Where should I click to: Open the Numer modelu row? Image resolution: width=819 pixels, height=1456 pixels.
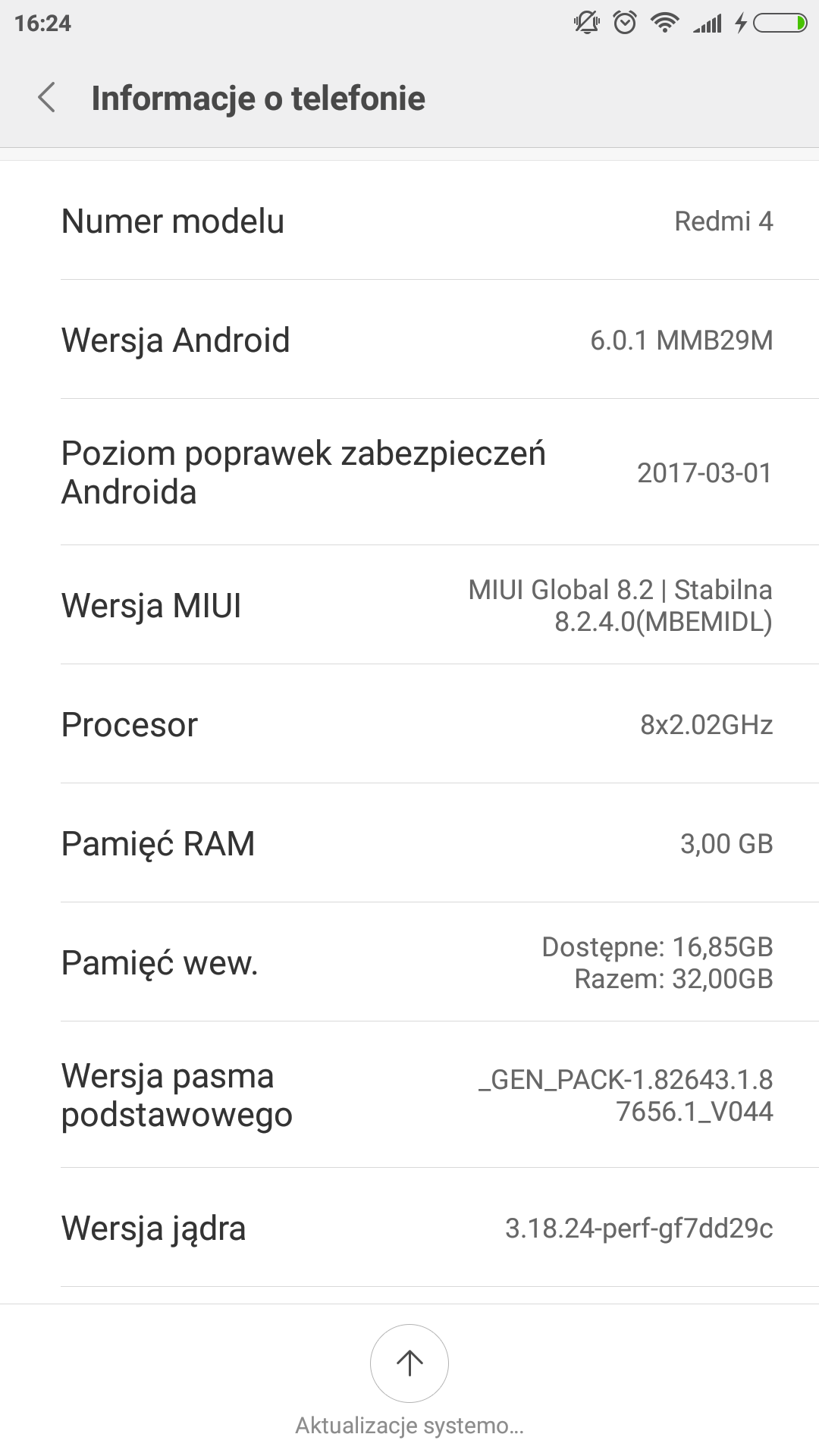(x=409, y=221)
